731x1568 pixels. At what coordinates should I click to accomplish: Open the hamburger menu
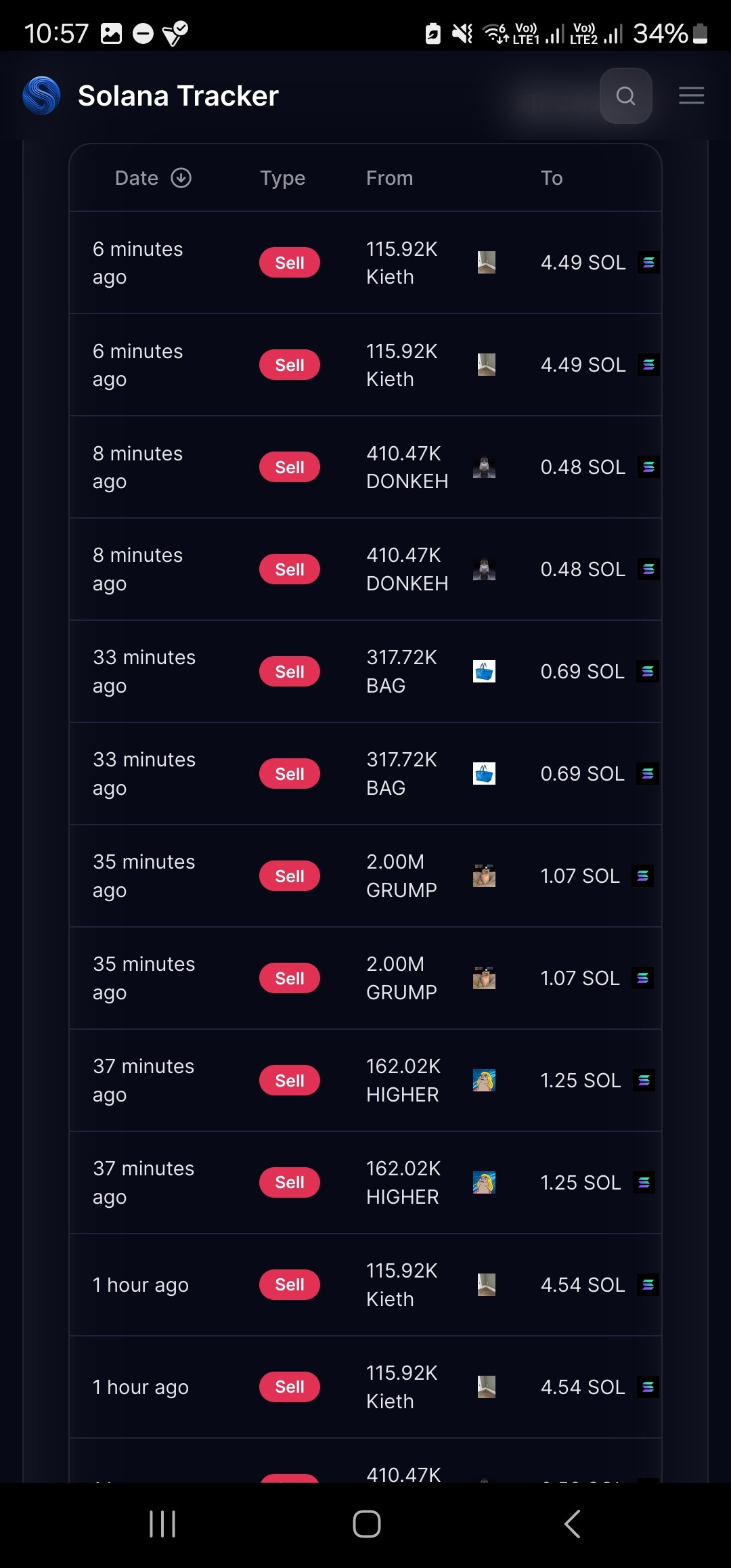pos(691,96)
